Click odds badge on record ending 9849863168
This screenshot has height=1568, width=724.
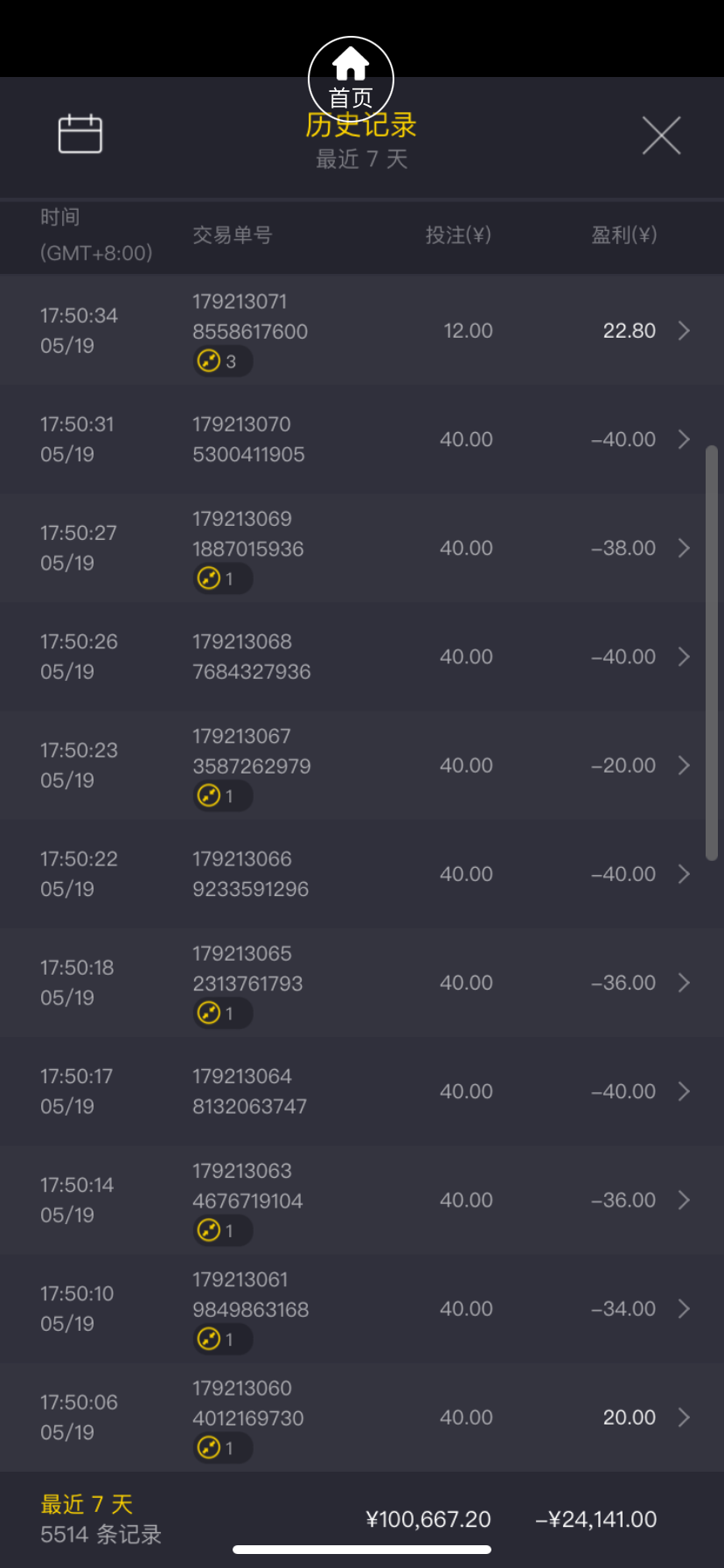[x=222, y=1339]
